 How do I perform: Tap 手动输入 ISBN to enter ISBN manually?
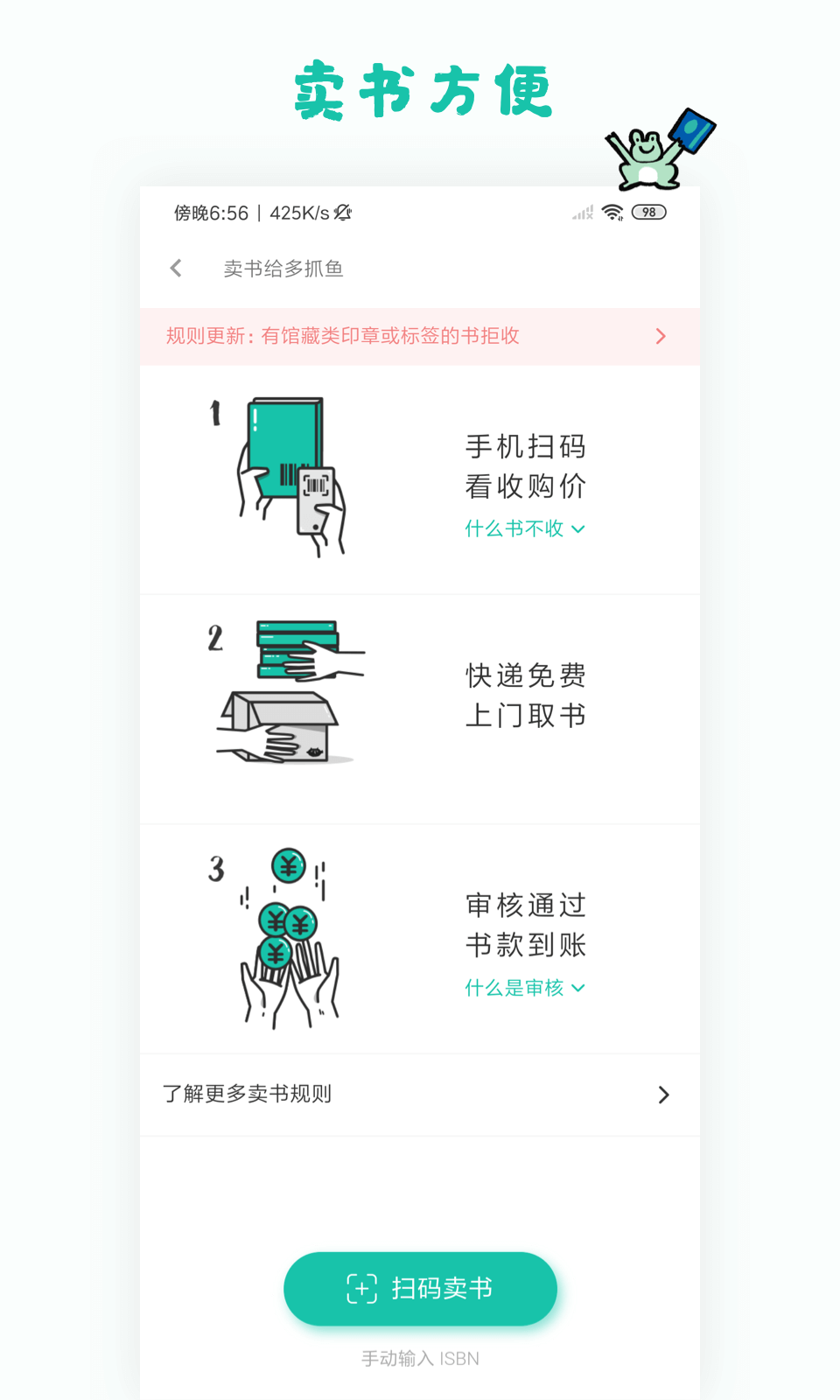(420, 1358)
